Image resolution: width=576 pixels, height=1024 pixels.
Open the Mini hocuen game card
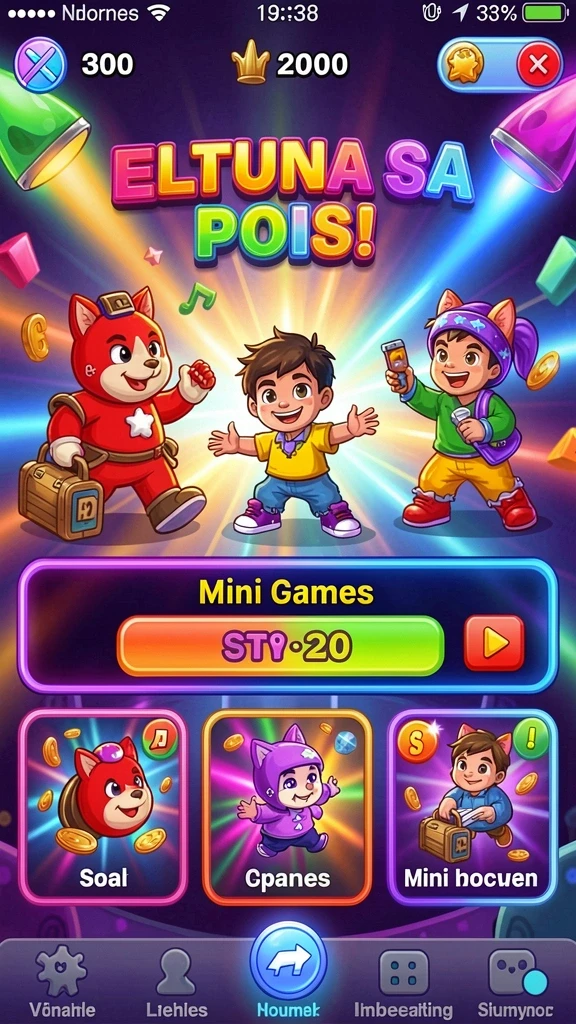tap(472, 807)
